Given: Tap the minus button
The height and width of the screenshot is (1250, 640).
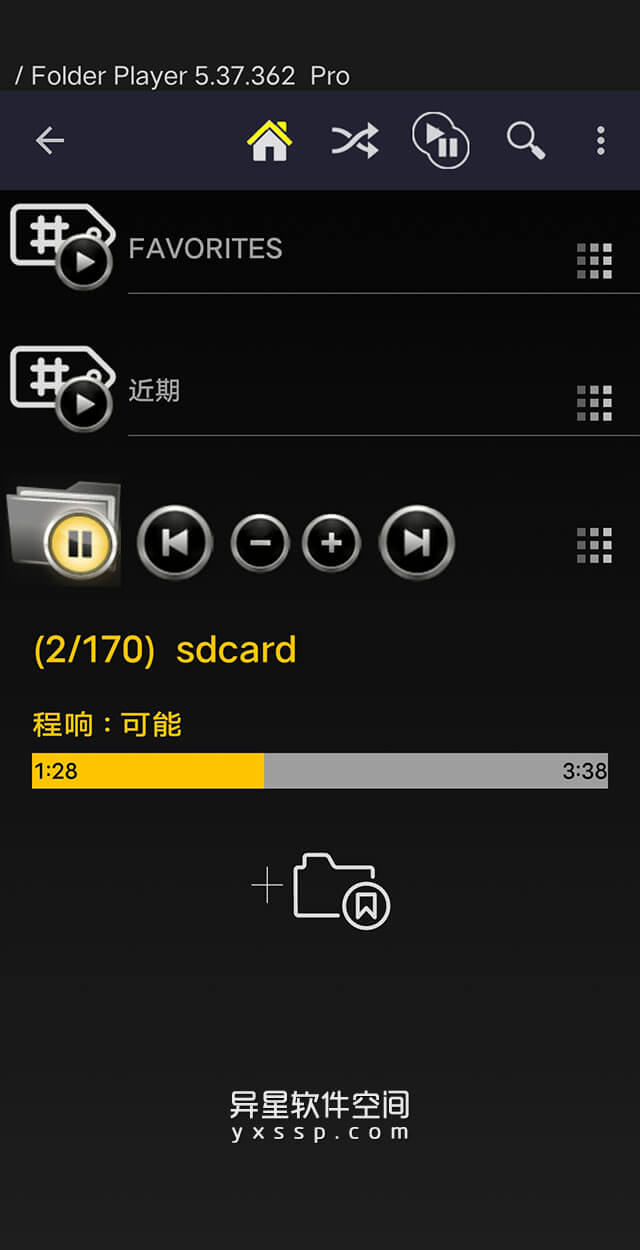Looking at the screenshot, I should pyautogui.click(x=260, y=543).
